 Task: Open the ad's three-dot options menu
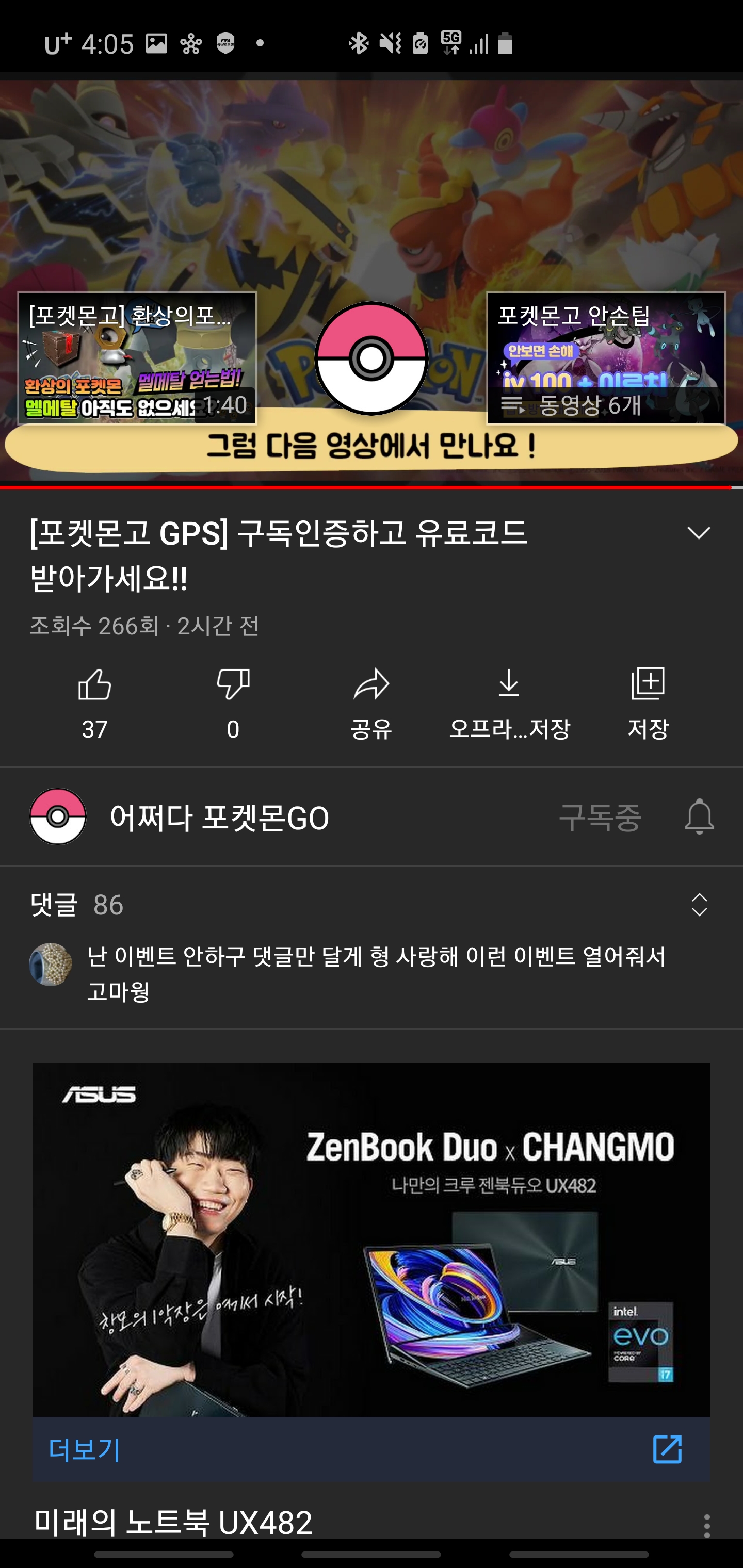coord(706,1525)
